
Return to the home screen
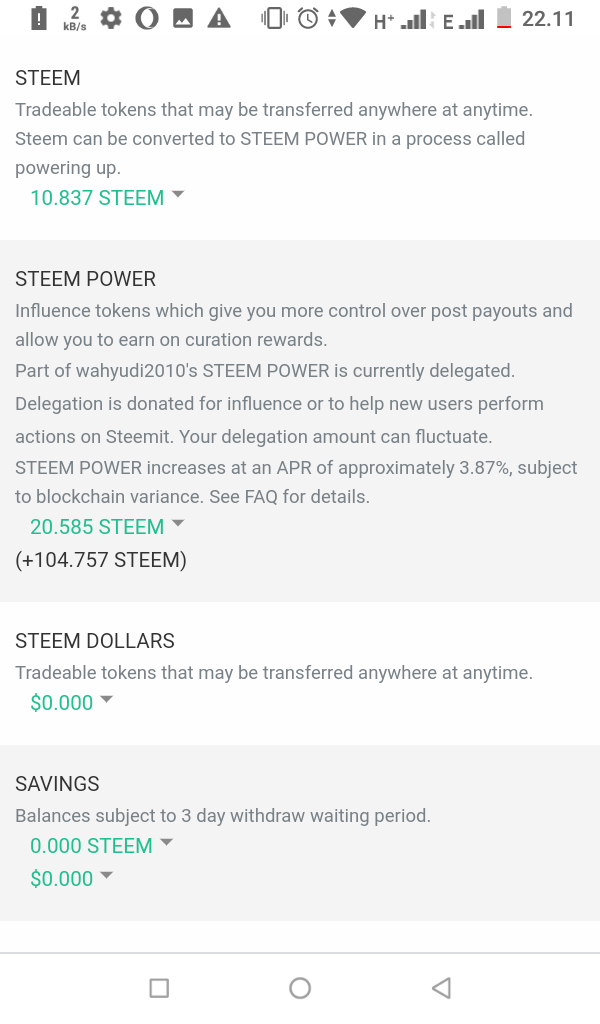[x=300, y=988]
